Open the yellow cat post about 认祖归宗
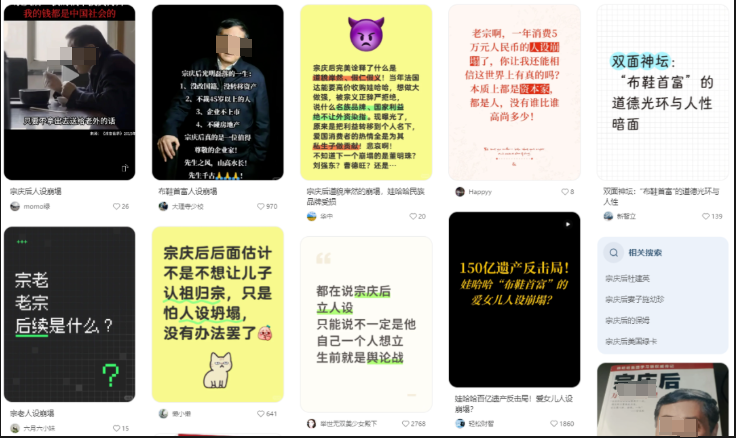The image size is (738, 438). pos(217,313)
